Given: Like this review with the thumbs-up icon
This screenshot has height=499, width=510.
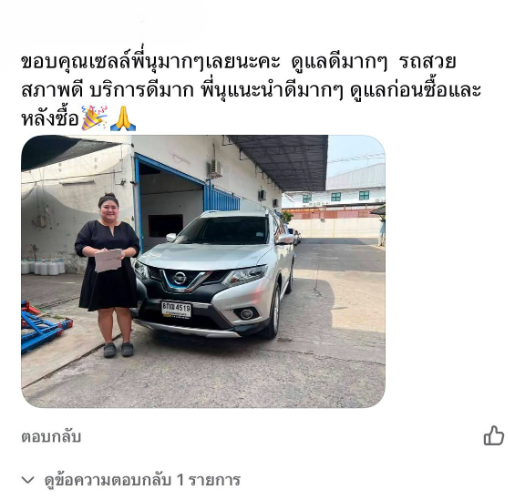Looking at the screenshot, I should point(494,436).
